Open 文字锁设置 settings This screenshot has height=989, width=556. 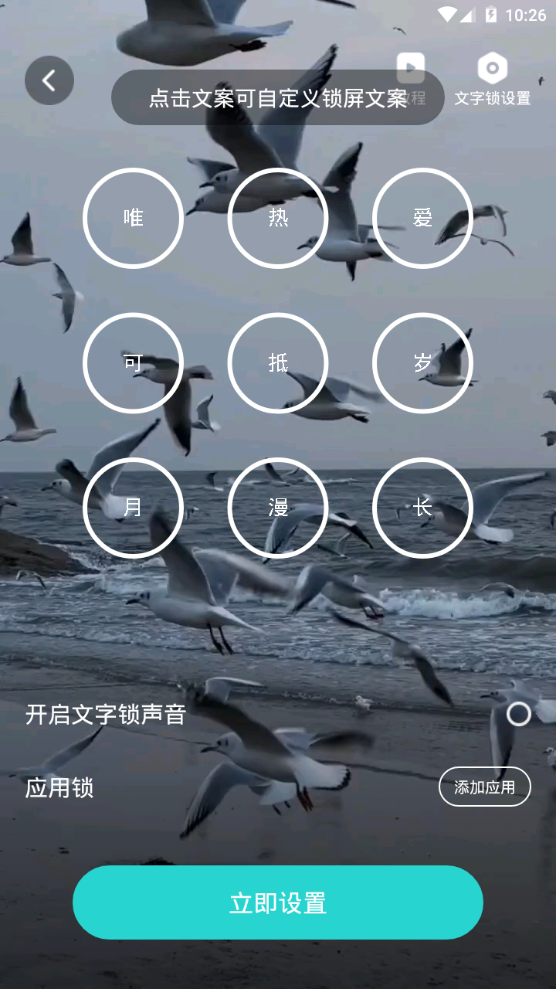click(492, 79)
